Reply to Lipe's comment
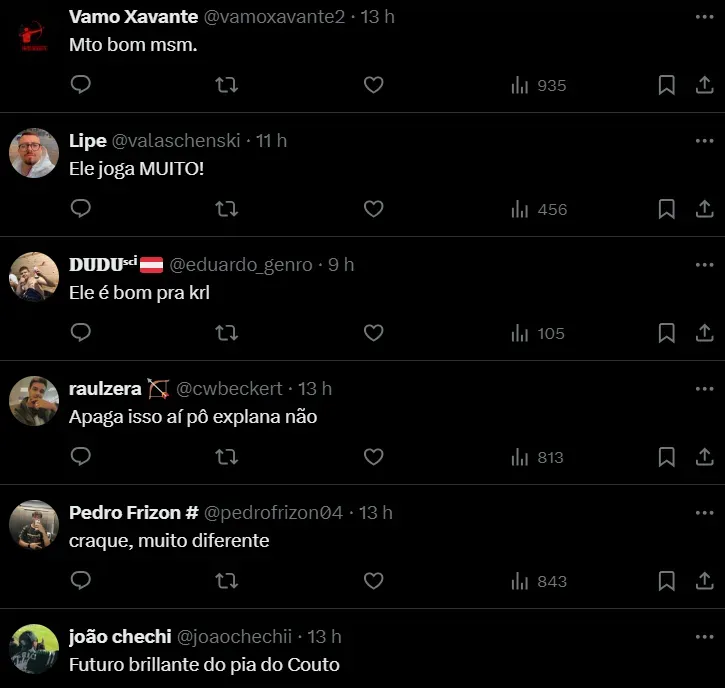 point(81,209)
